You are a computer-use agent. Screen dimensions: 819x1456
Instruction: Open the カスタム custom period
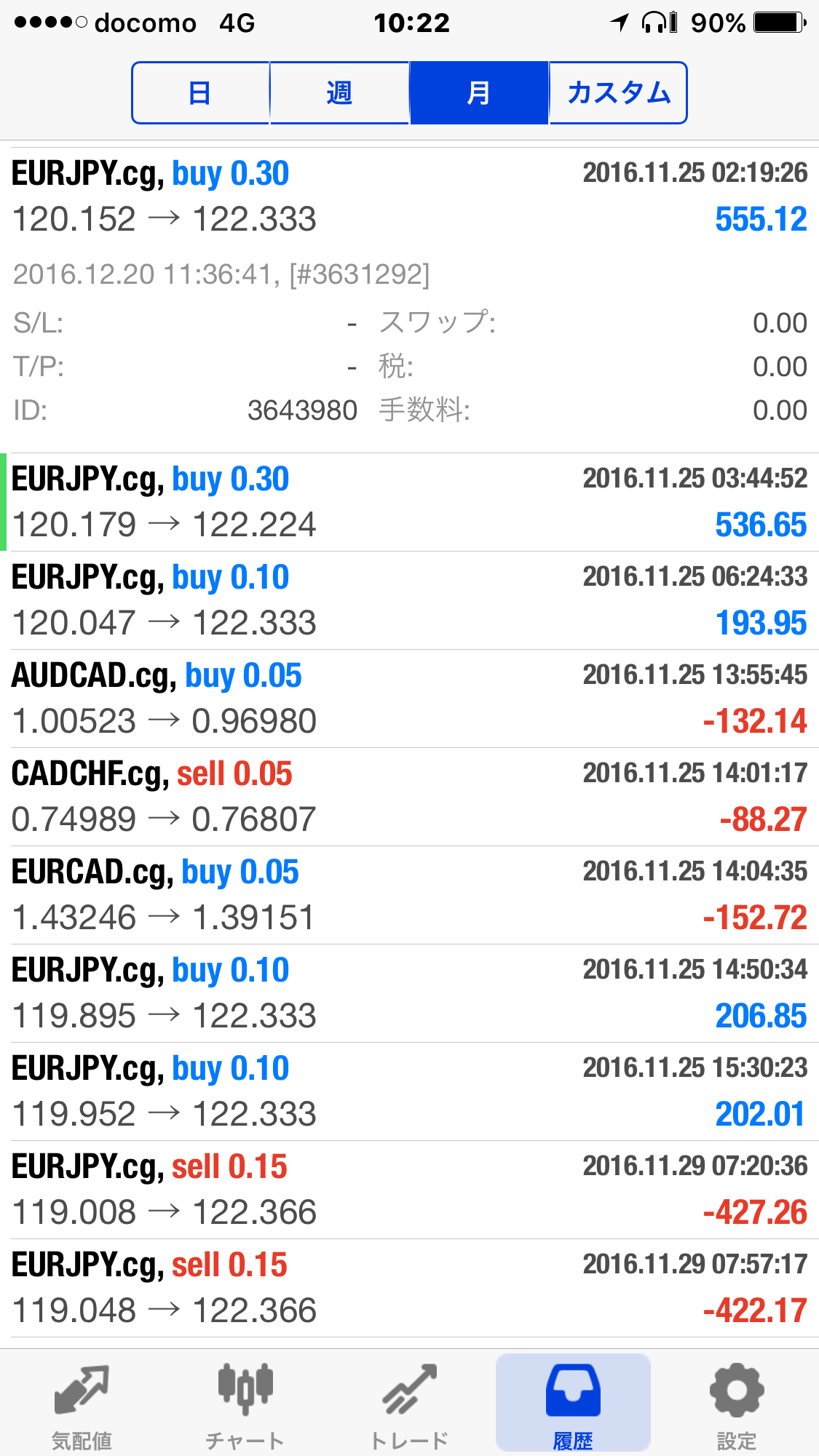(x=618, y=93)
